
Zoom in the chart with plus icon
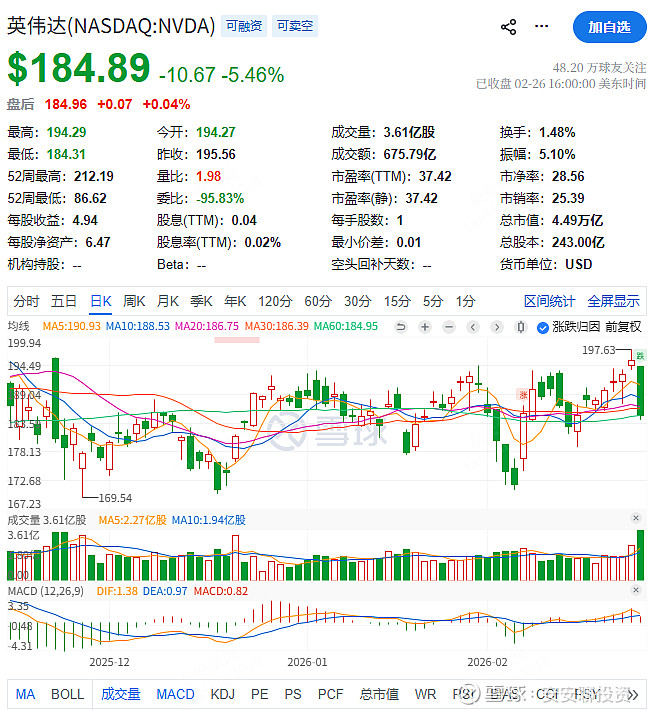point(425,327)
